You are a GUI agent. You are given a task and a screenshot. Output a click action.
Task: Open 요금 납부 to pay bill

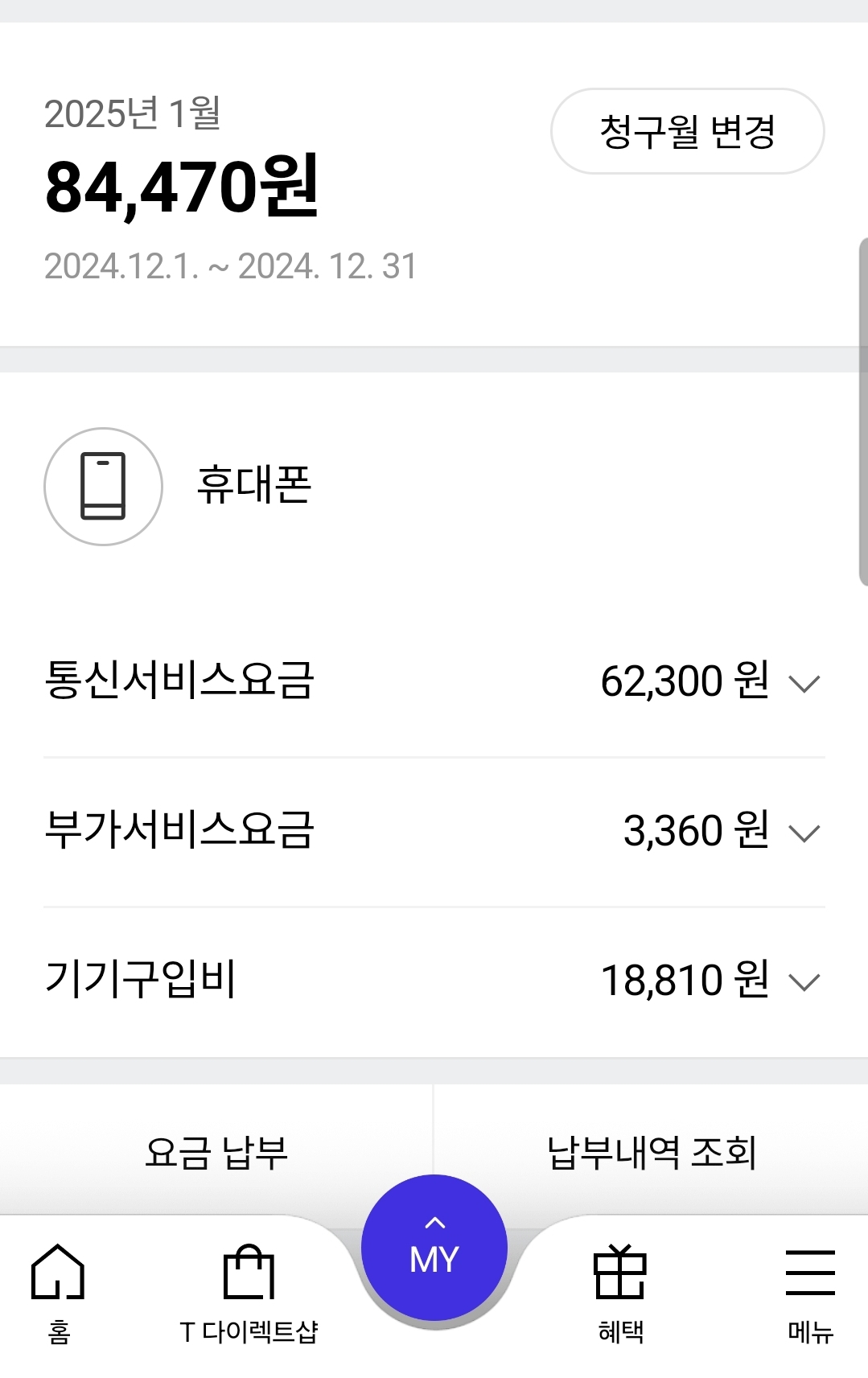click(x=216, y=1152)
